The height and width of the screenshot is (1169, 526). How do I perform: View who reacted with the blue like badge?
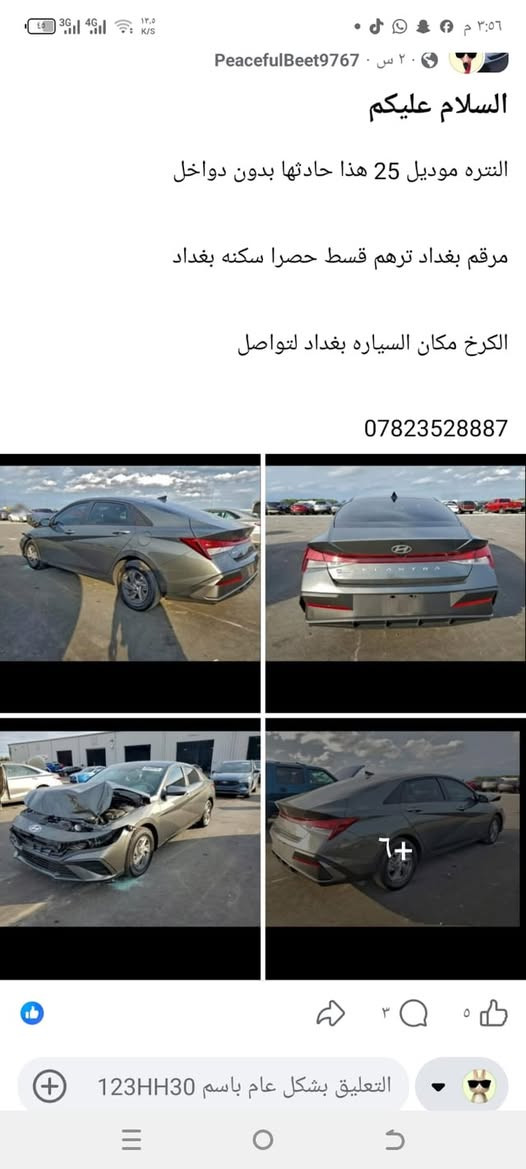(32, 1012)
